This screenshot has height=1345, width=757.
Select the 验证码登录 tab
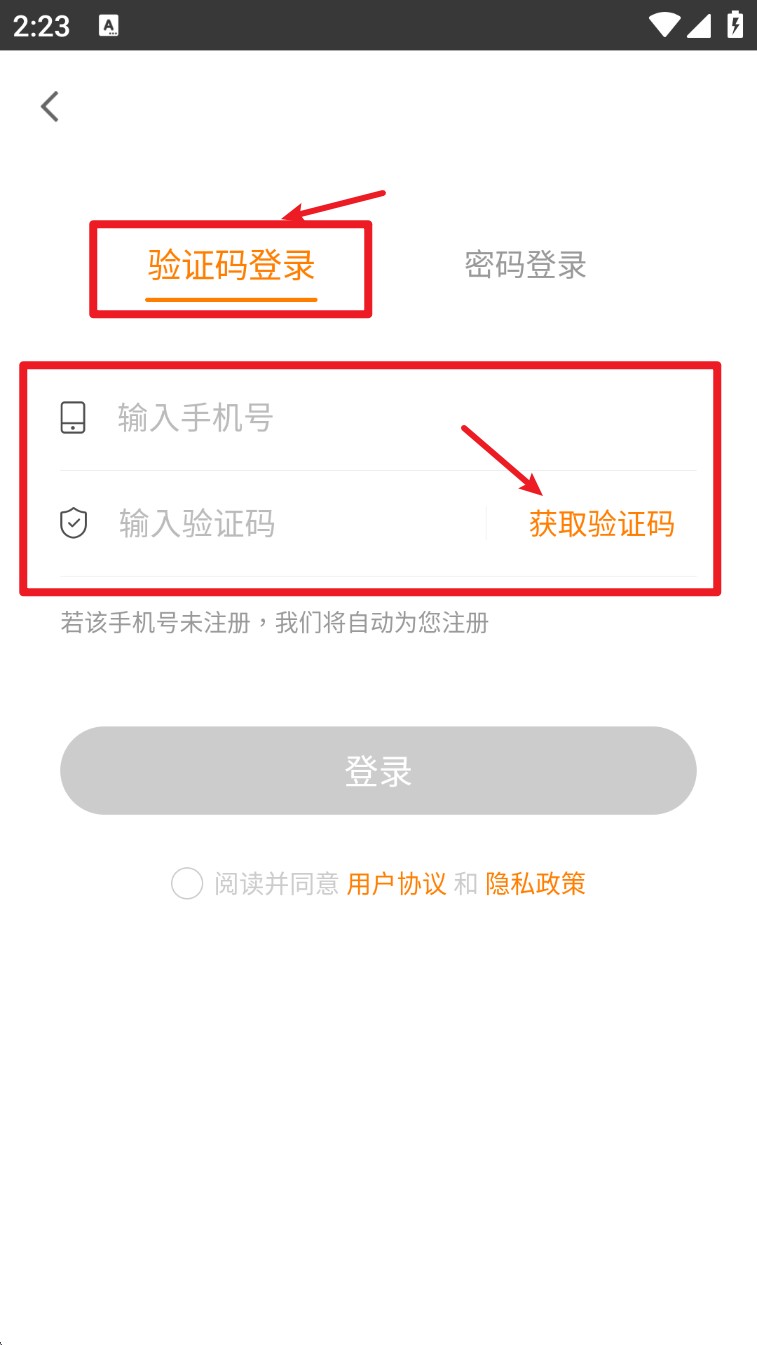[x=231, y=265]
